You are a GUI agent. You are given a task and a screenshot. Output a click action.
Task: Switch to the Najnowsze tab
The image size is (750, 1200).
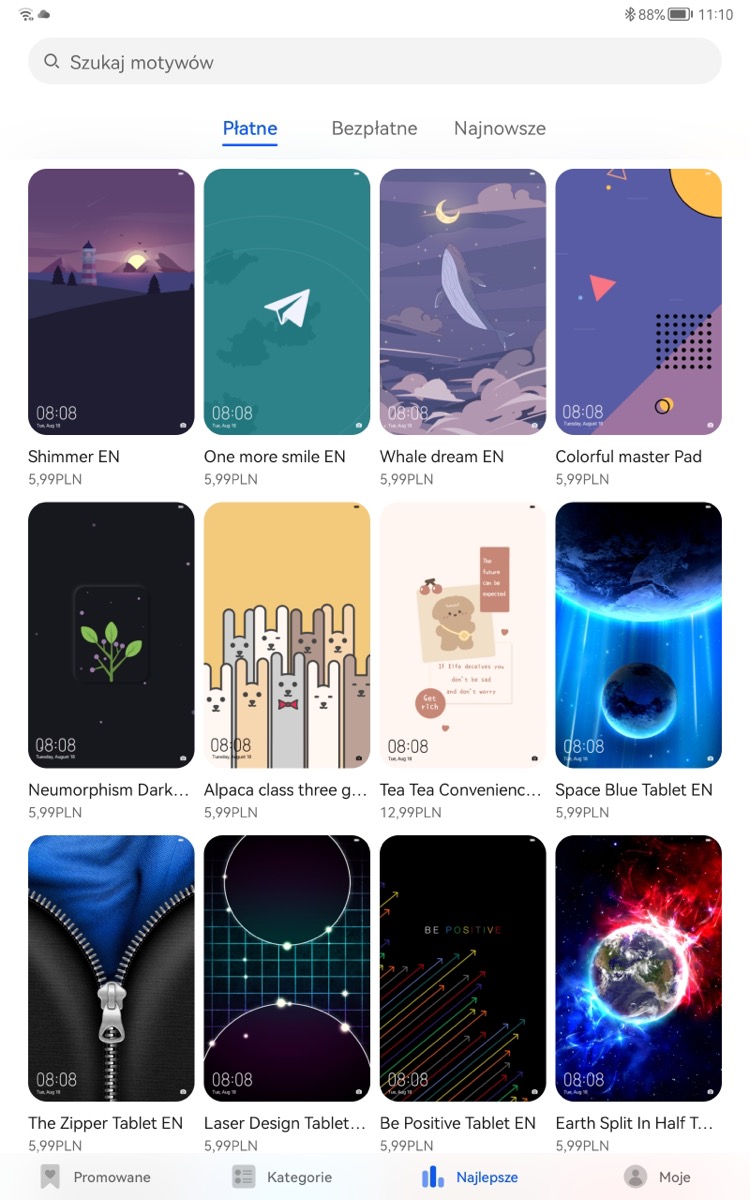point(500,128)
